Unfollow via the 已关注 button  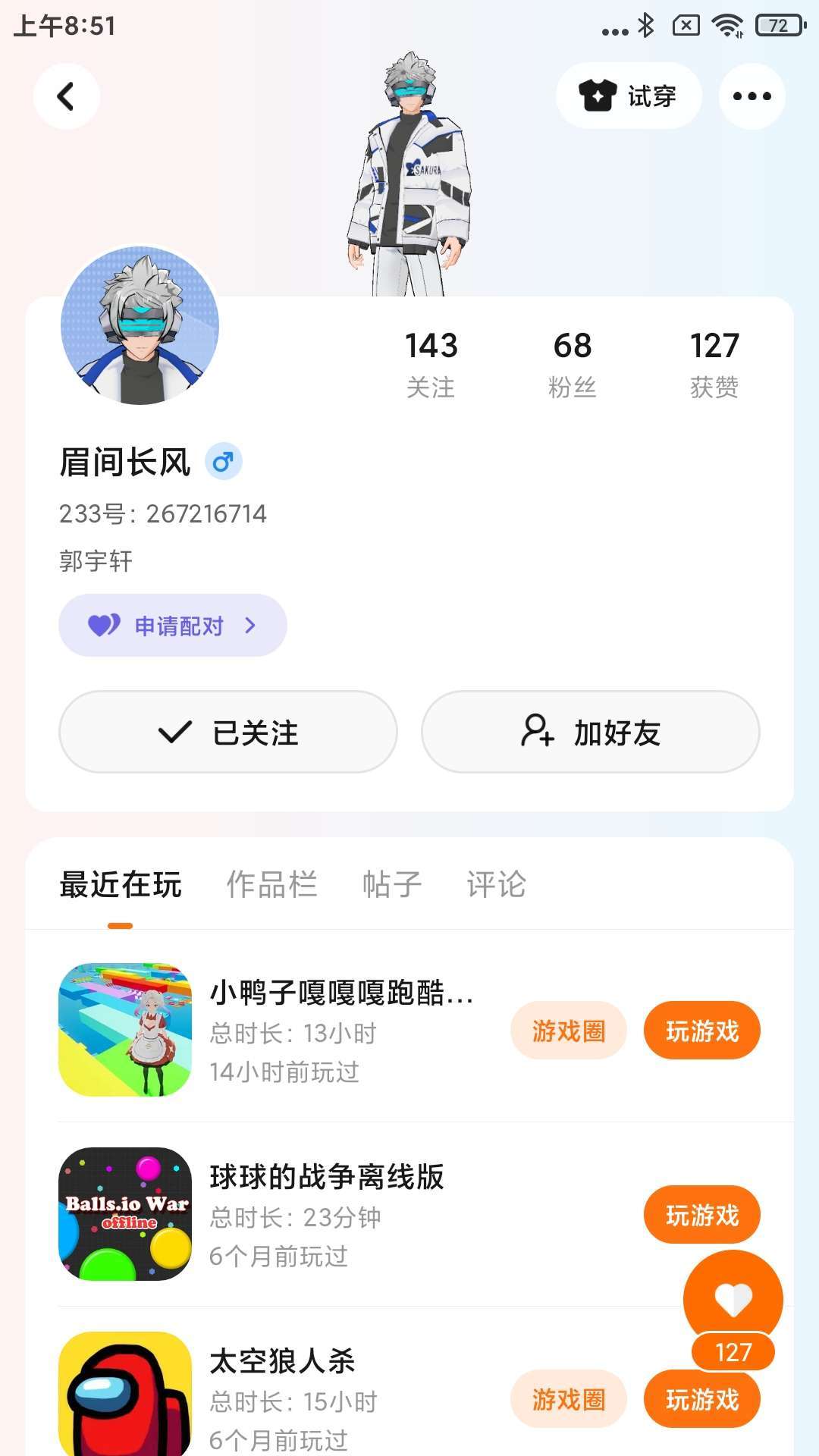[x=228, y=732]
